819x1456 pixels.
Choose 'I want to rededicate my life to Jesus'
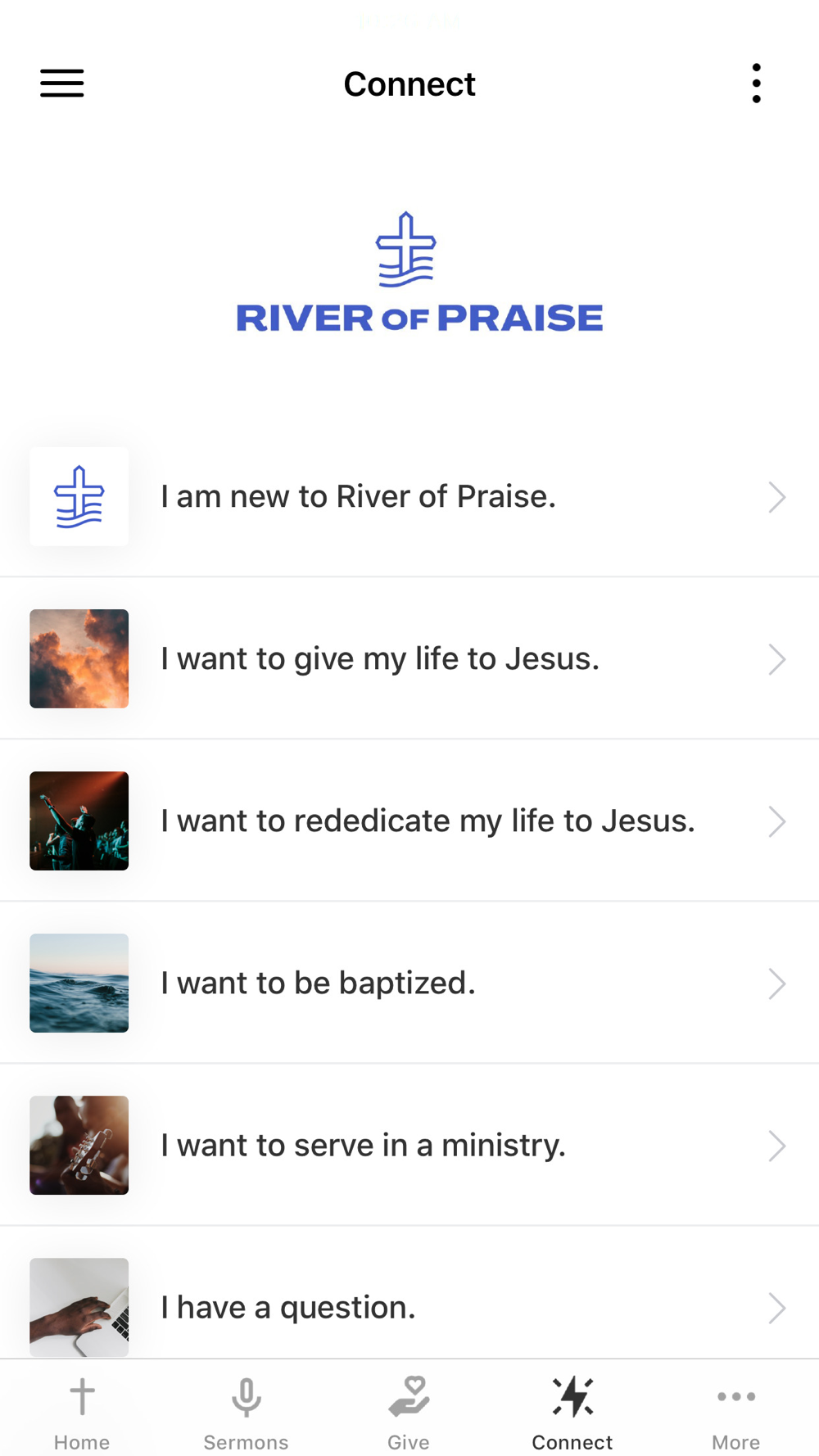point(409,821)
